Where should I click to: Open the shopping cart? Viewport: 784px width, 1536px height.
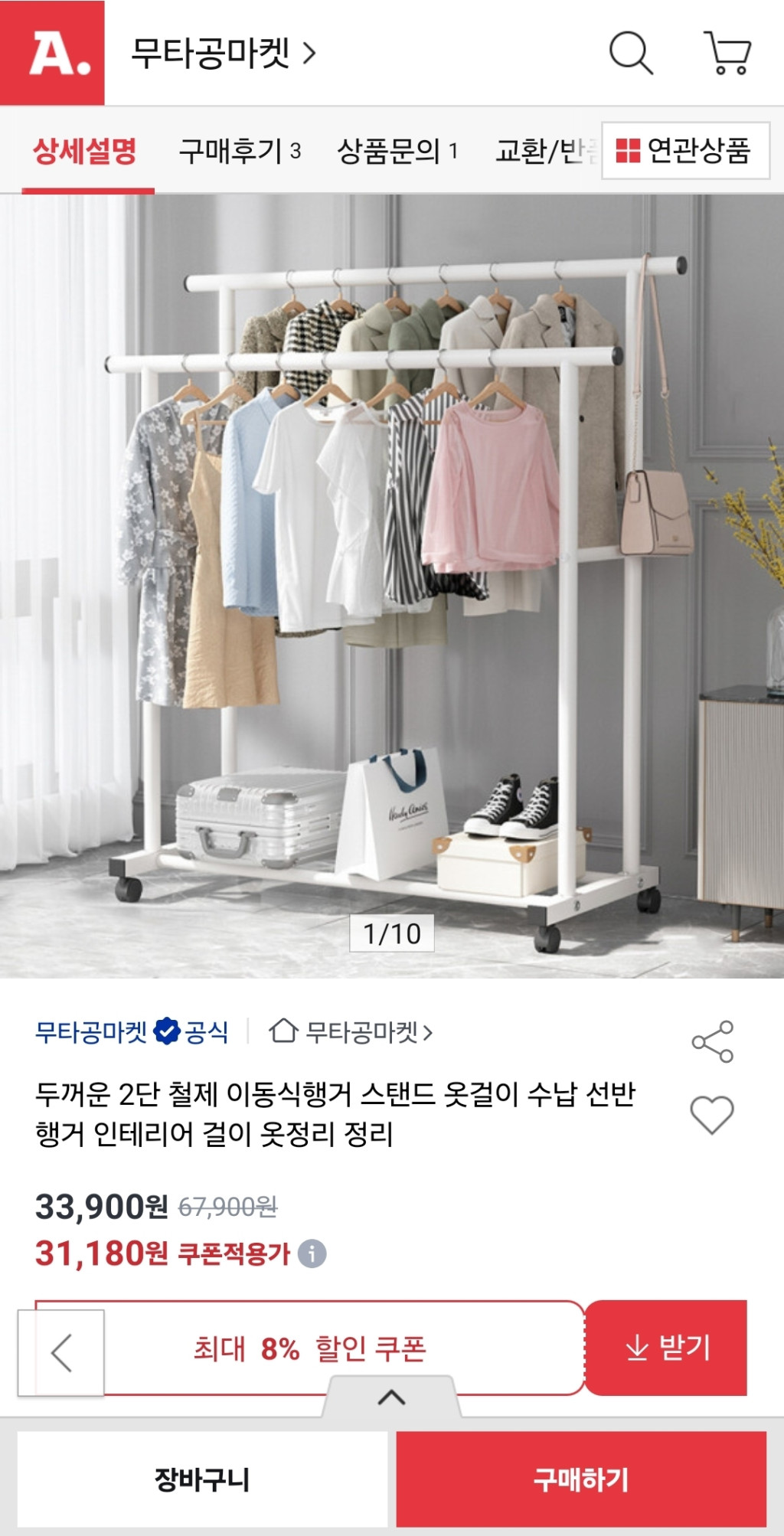point(727,53)
